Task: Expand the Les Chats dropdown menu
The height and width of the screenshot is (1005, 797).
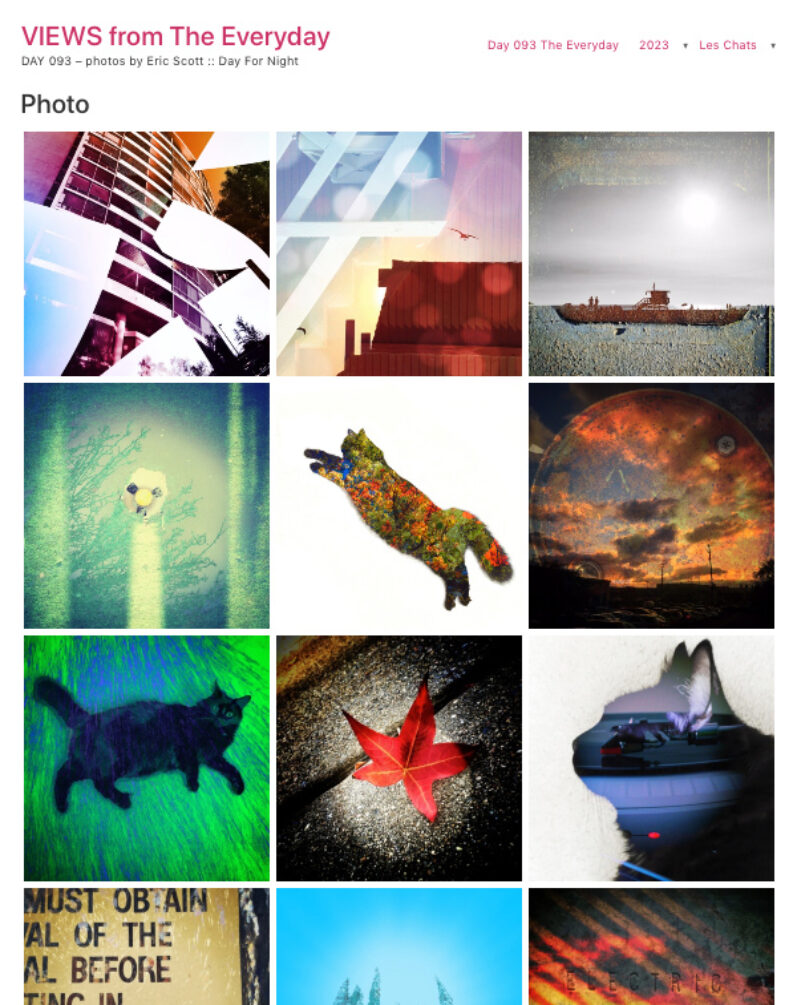Action: [x=772, y=46]
